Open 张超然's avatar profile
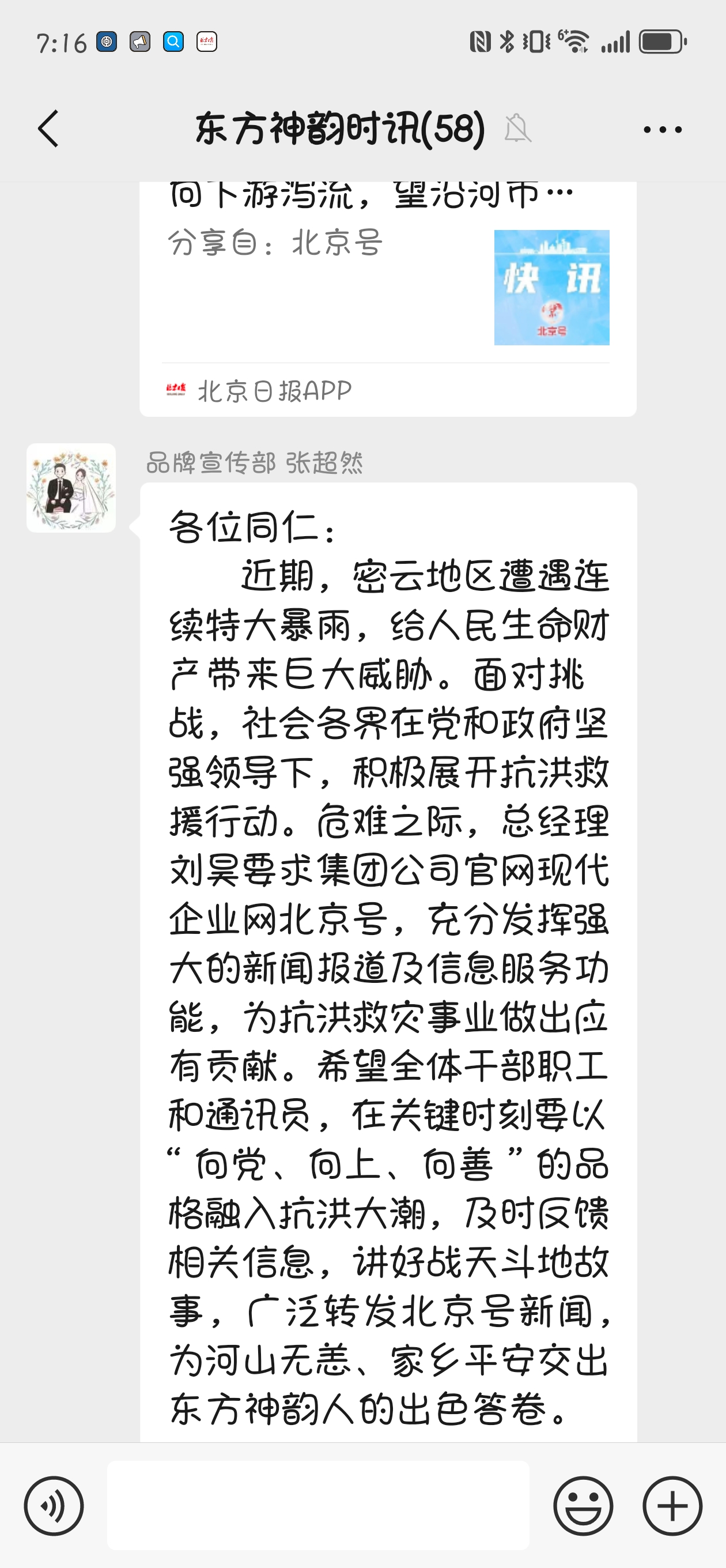726x1568 pixels. click(71, 488)
